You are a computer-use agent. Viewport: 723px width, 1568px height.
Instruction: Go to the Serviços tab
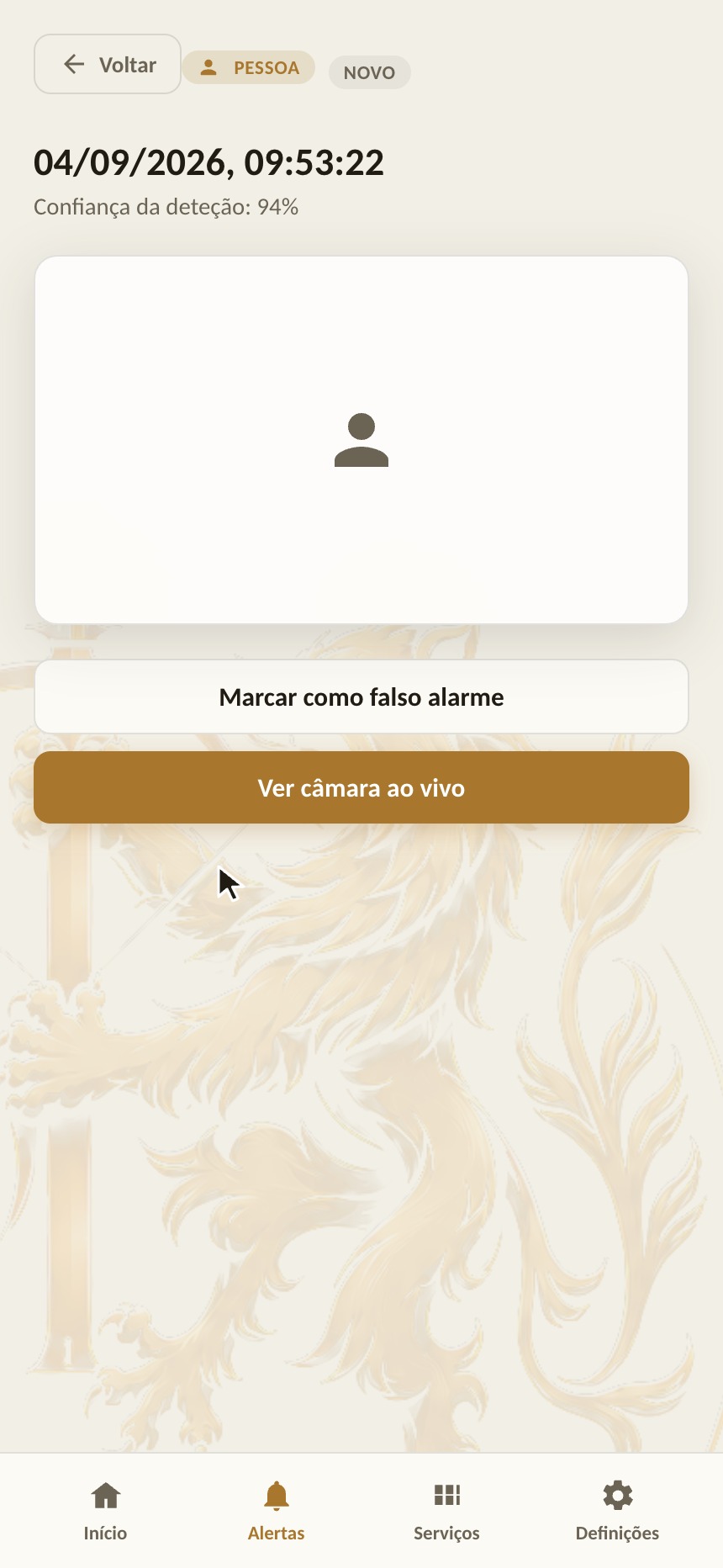(446, 1511)
